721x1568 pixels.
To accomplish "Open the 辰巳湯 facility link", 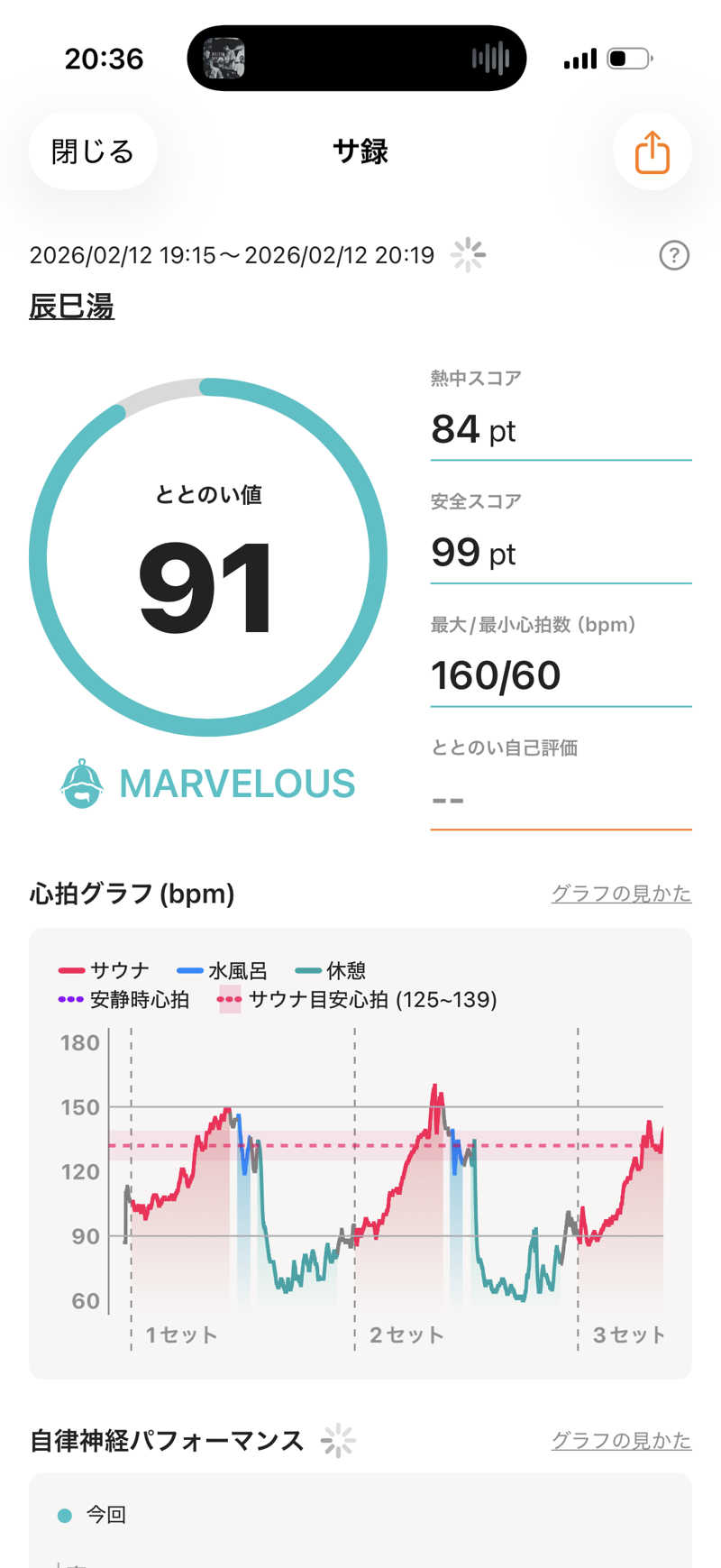I will [x=72, y=307].
